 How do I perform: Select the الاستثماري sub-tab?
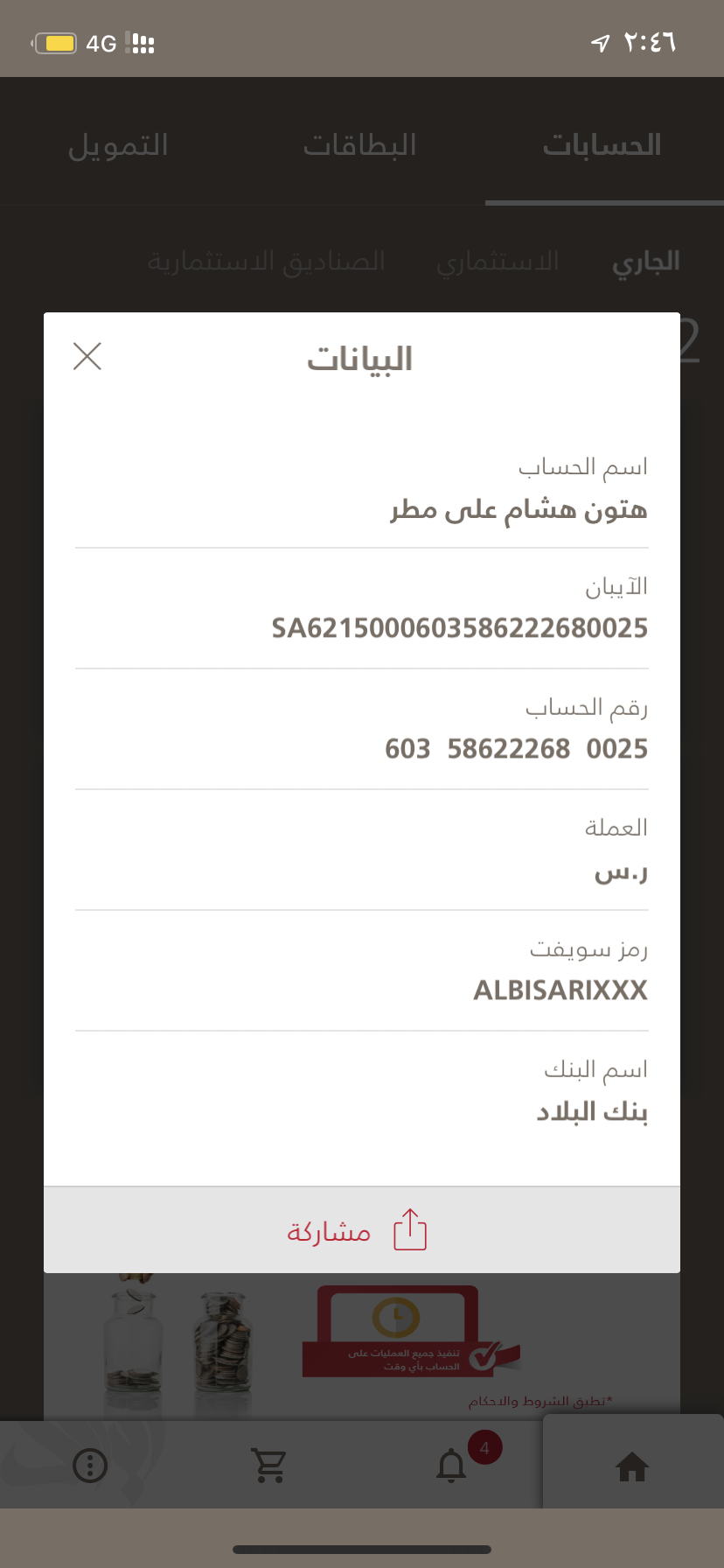tap(498, 262)
